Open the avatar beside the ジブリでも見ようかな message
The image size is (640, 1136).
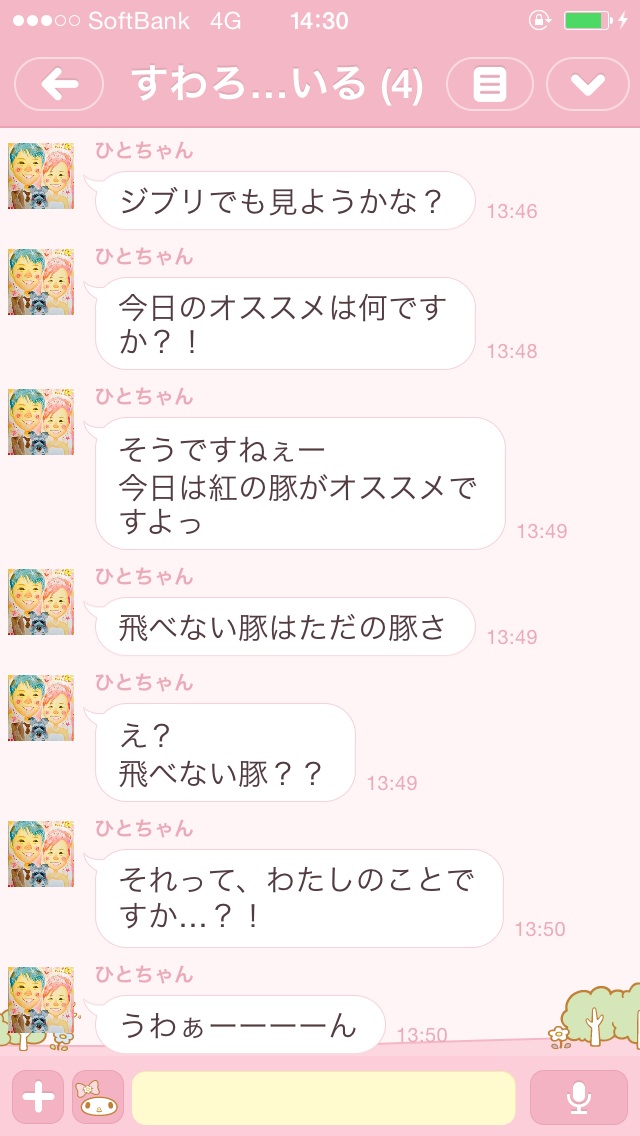coord(41,176)
